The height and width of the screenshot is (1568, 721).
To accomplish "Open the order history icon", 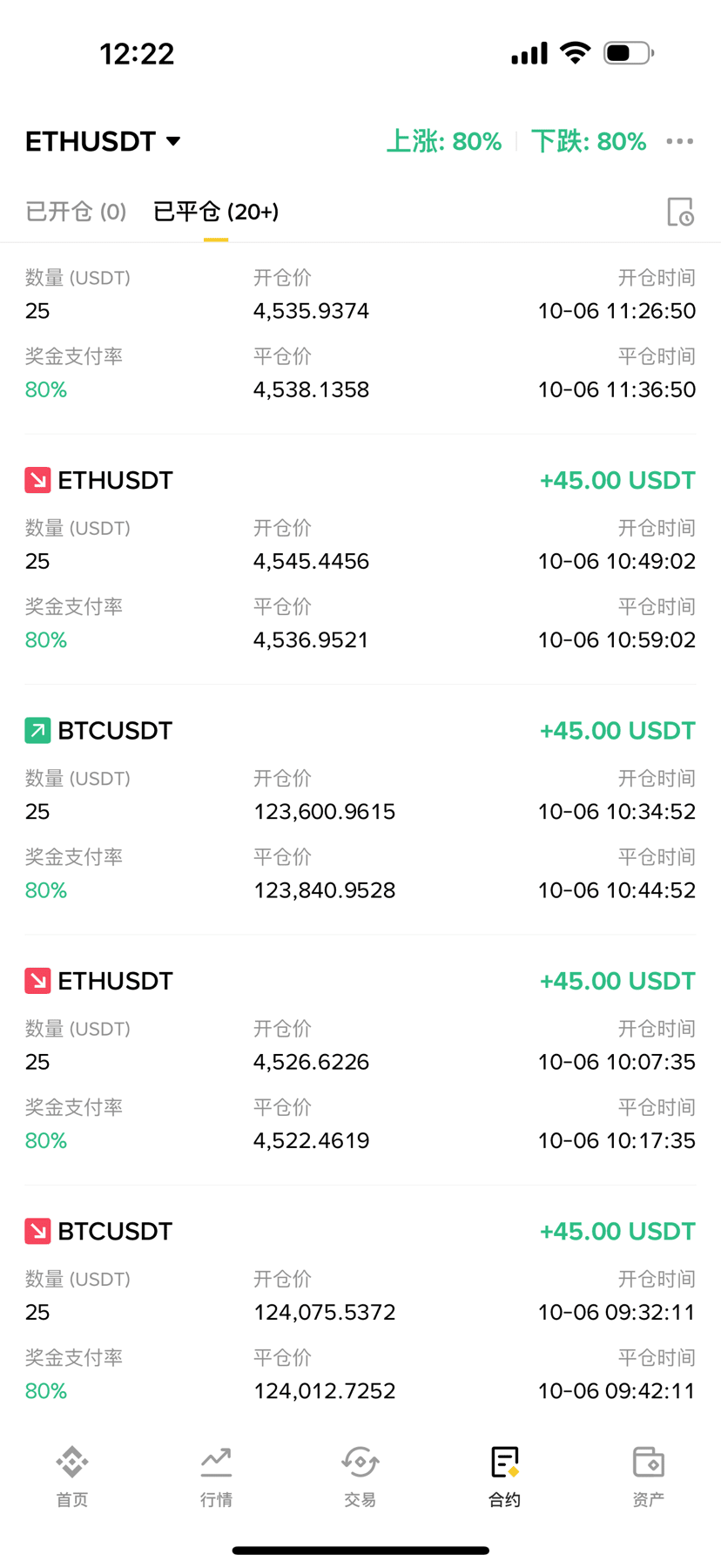I will pos(680,212).
